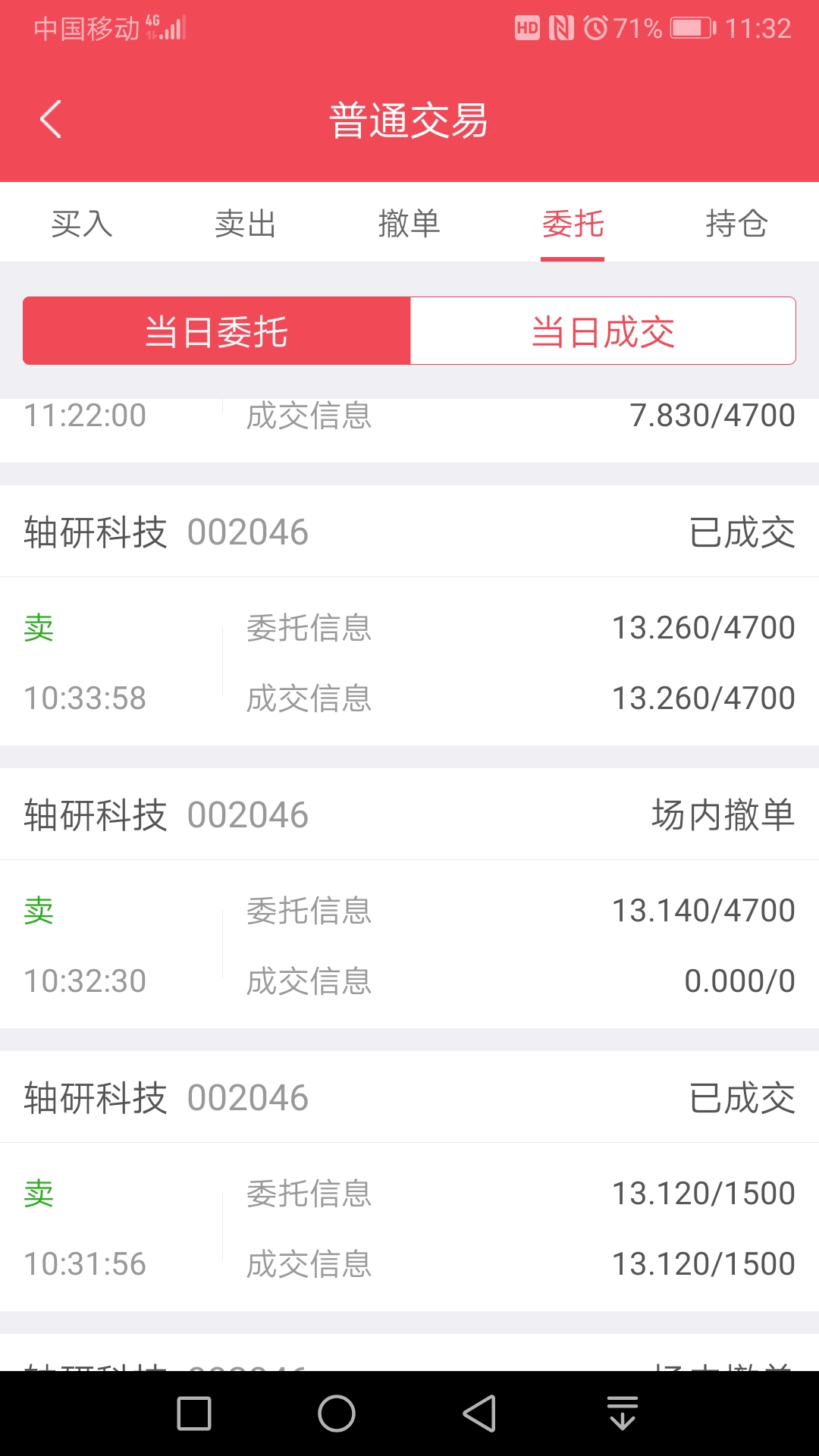819x1456 pixels.
Task: Toggle to the 委托 tab
Action: tap(573, 224)
